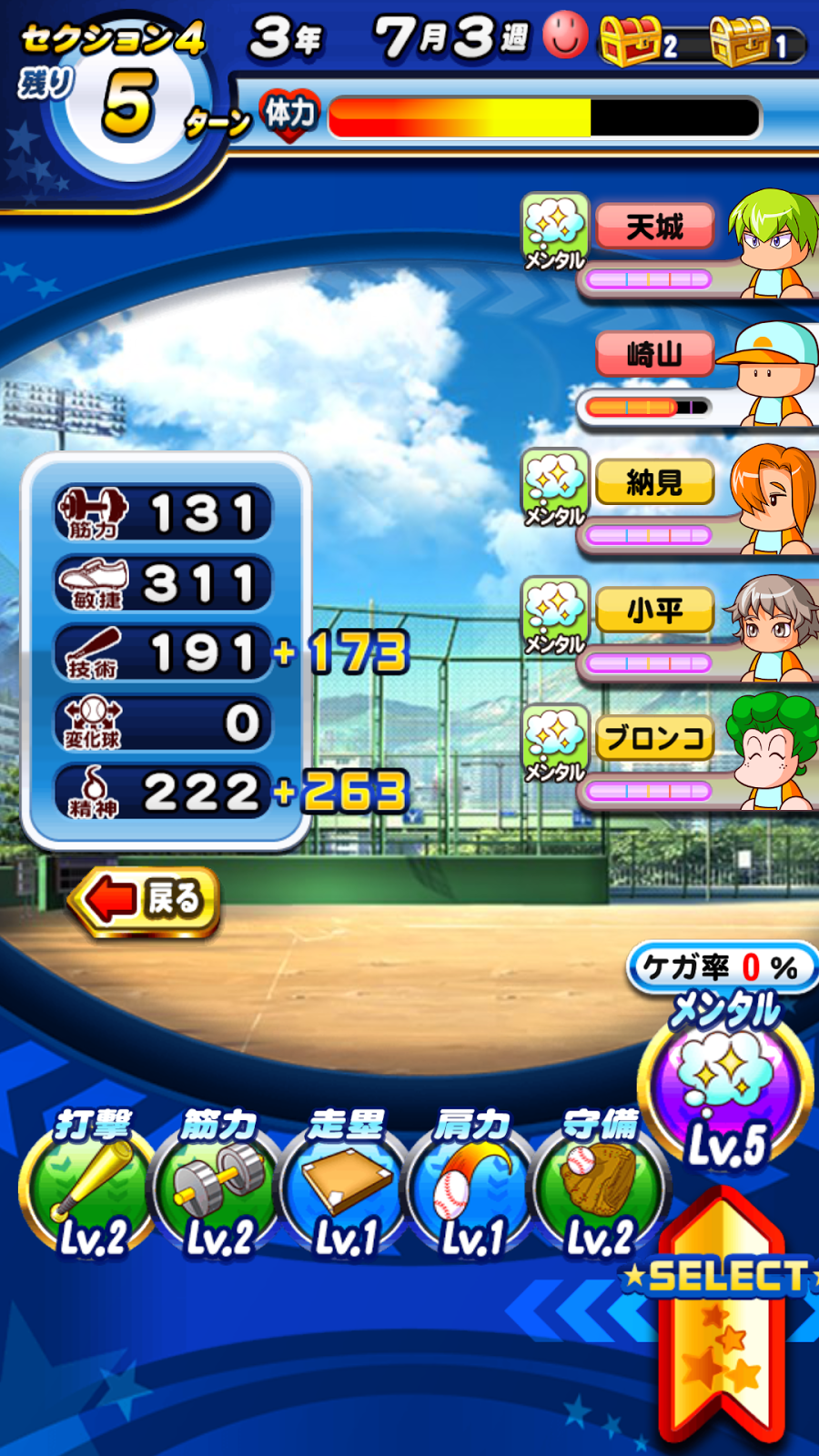This screenshot has height=1456, width=819.
Task: Select 筋力 strength training
Action: (x=217, y=1185)
